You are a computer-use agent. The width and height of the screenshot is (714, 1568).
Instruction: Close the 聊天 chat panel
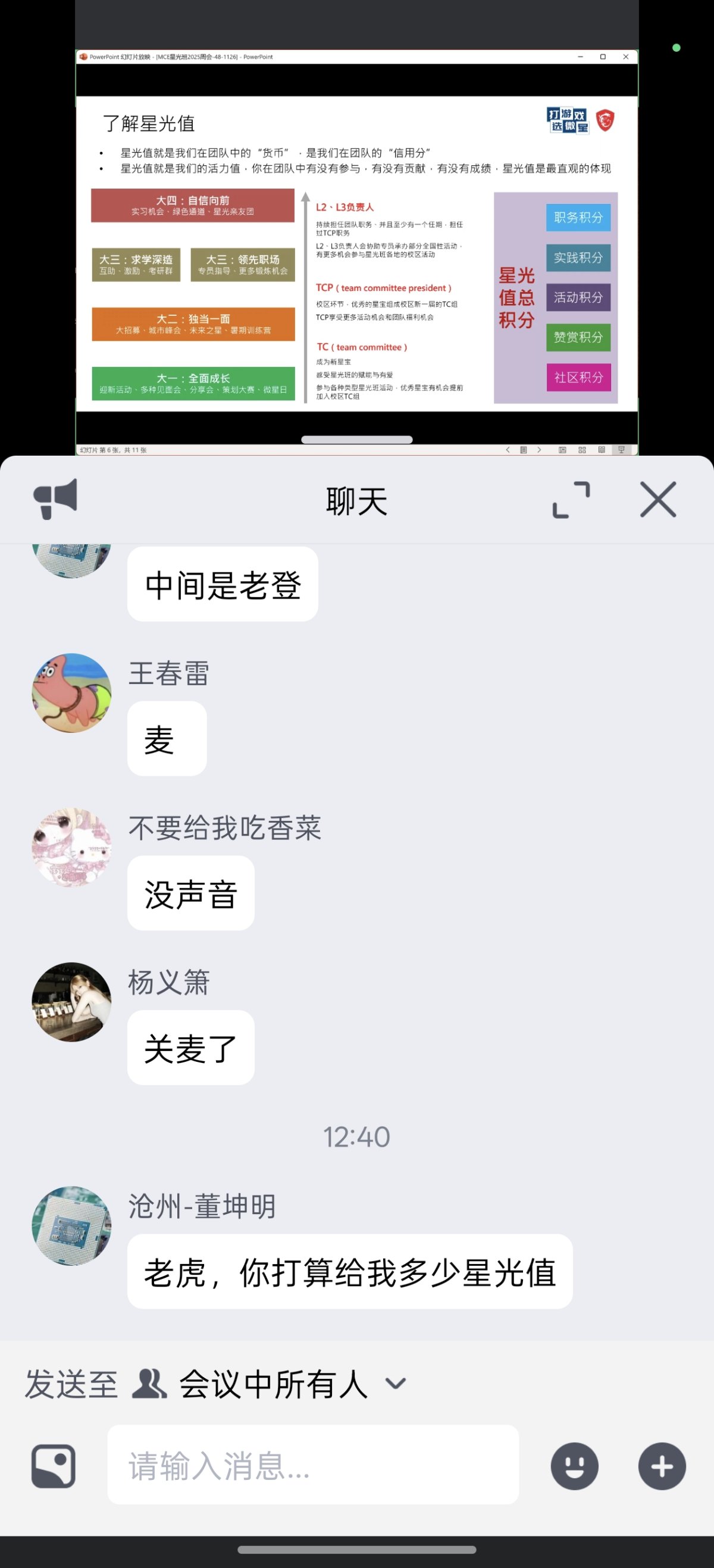pyautogui.click(x=658, y=500)
